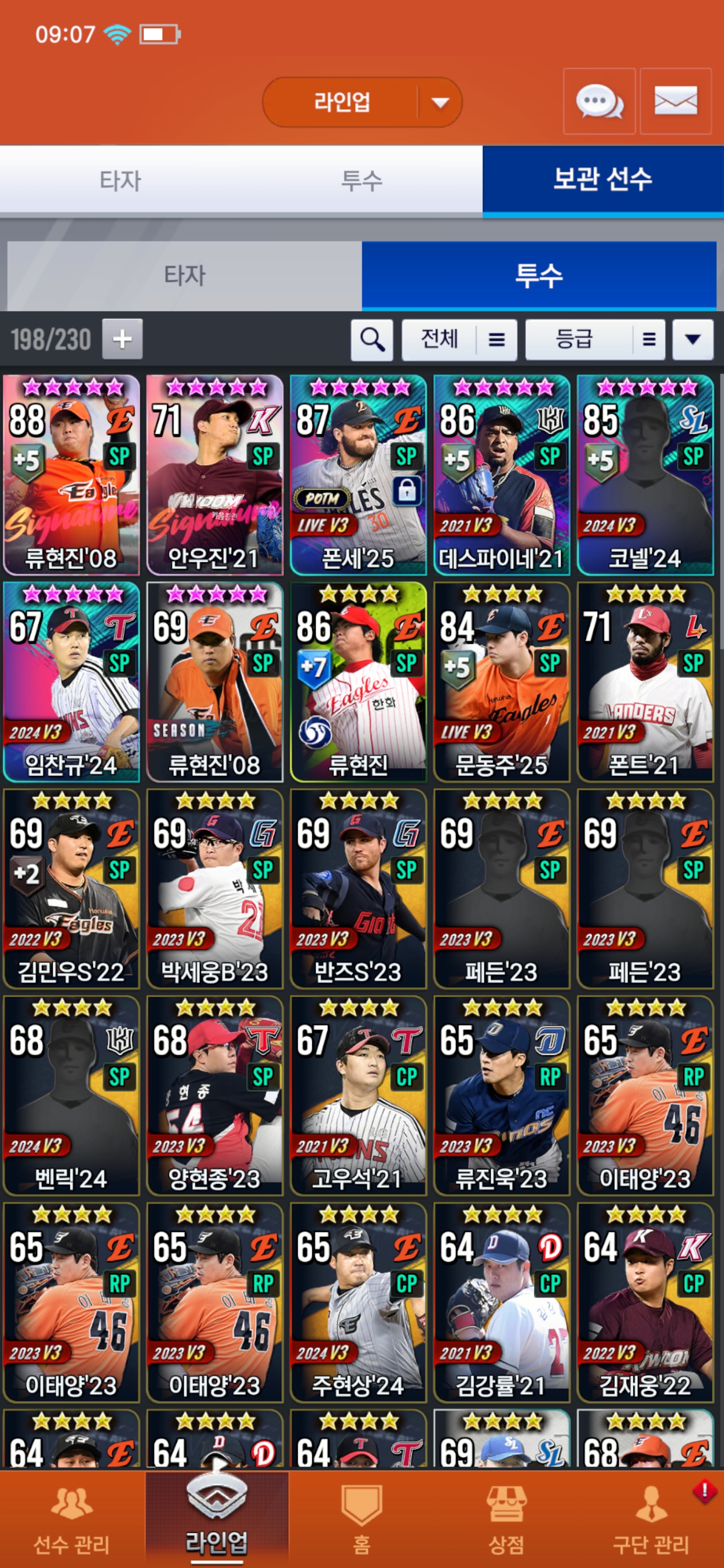
Task: Switch to the top 타자 tab
Action: point(120,181)
